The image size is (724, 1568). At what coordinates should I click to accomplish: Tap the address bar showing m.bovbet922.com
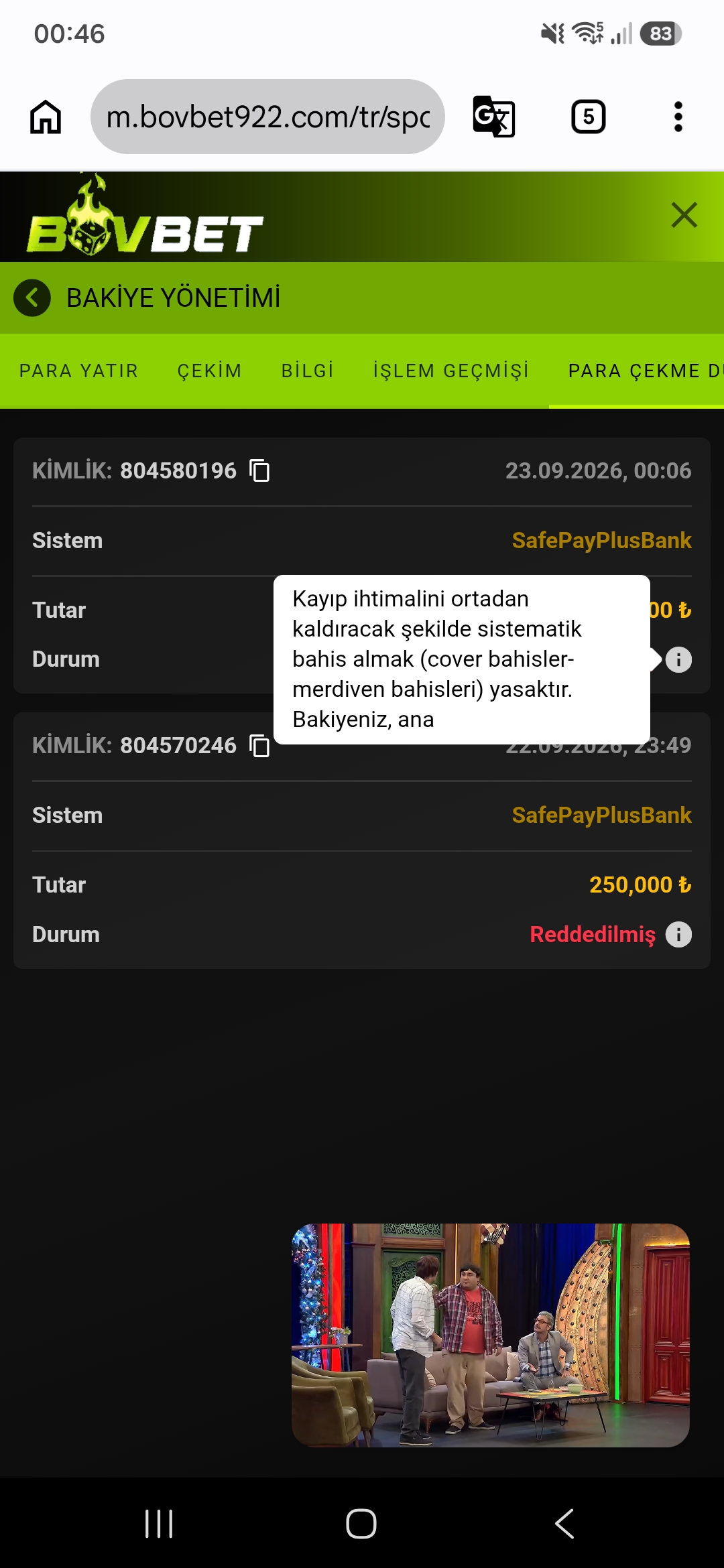point(267,117)
